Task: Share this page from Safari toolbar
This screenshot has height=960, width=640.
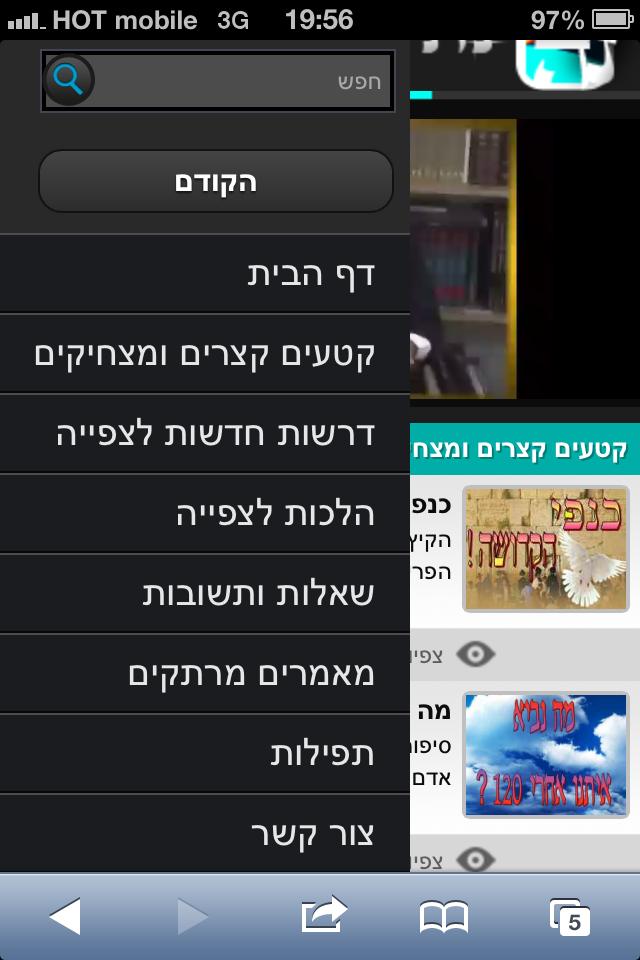Action: coord(324,915)
